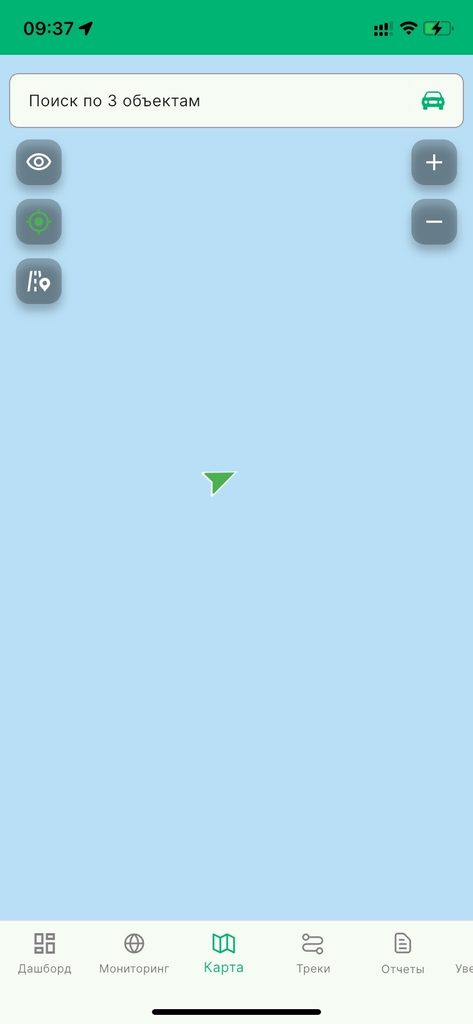The width and height of the screenshot is (473, 1024).
Task: Zoom out on the map
Action: point(434,222)
